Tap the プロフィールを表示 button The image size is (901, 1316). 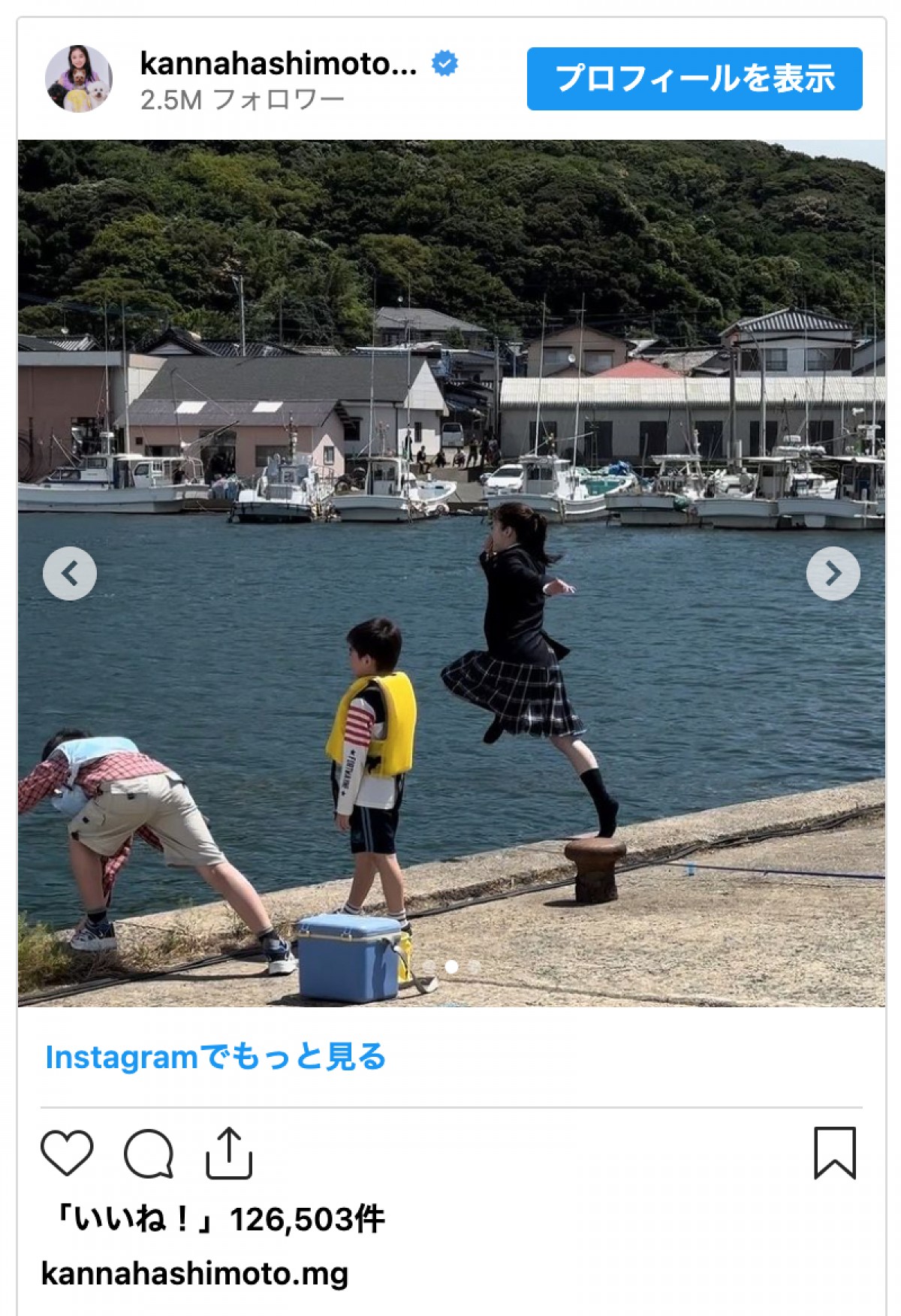(x=694, y=79)
